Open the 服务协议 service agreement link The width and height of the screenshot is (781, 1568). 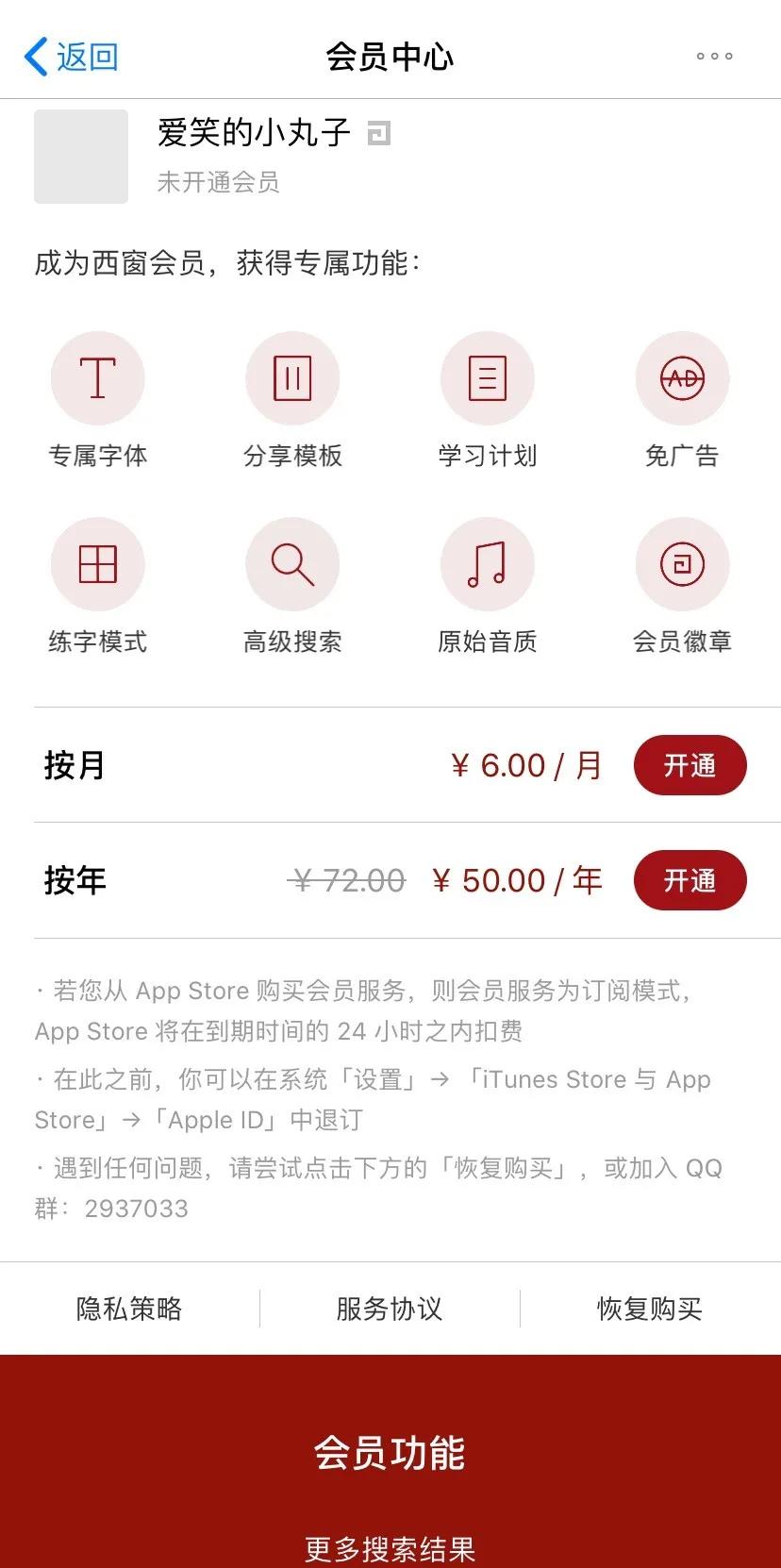coord(388,1308)
